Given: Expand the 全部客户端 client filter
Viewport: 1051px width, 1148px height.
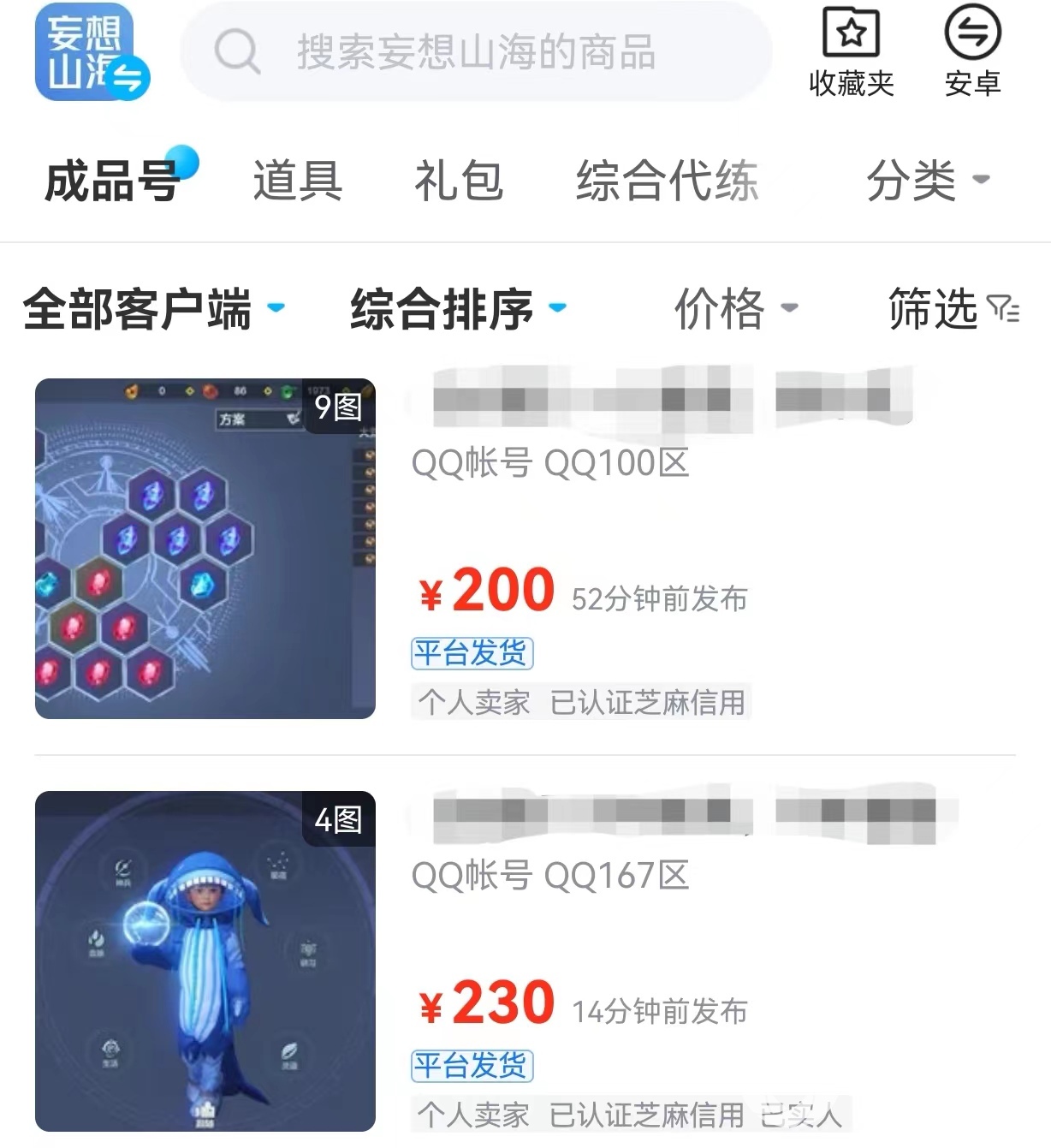Looking at the screenshot, I should click(x=152, y=309).
